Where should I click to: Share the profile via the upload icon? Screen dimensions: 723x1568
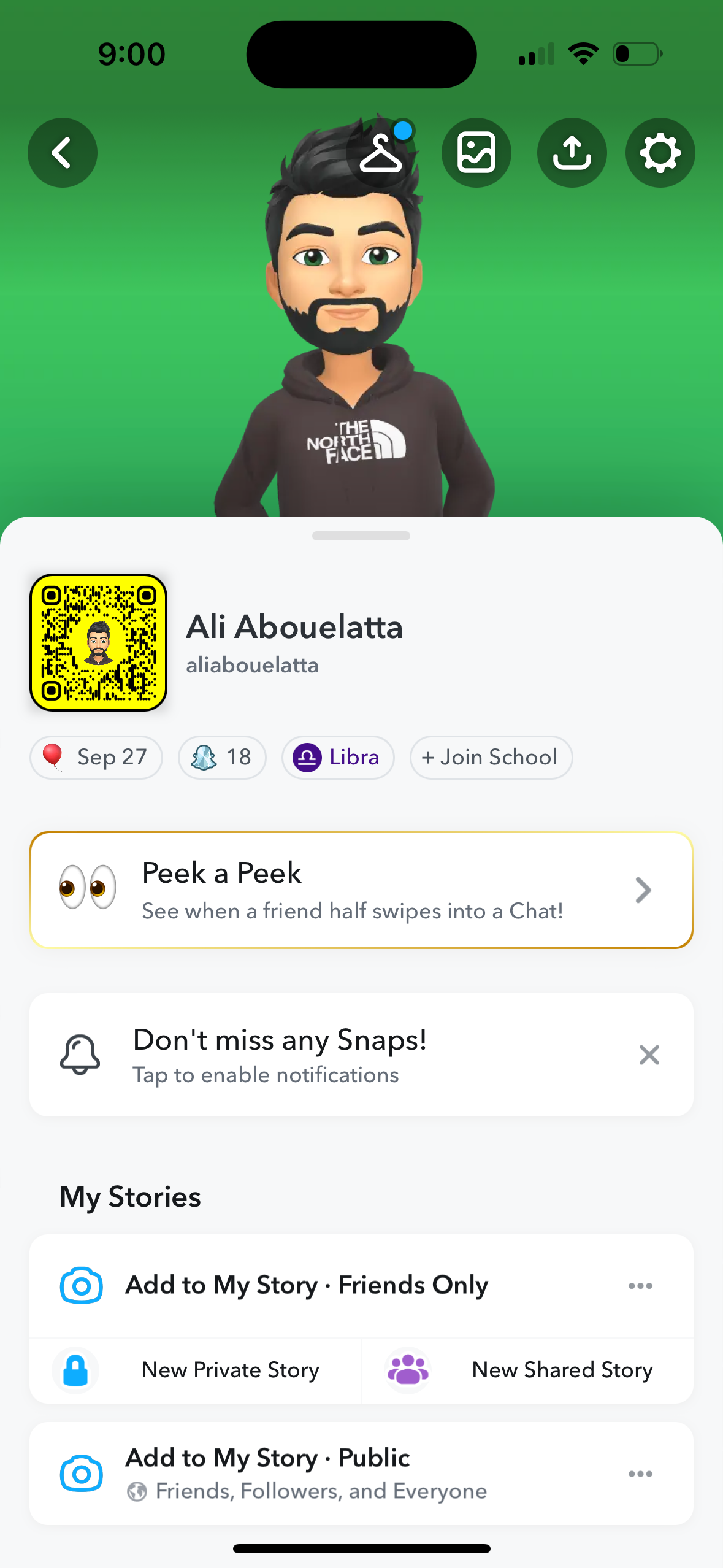coord(572,153)
